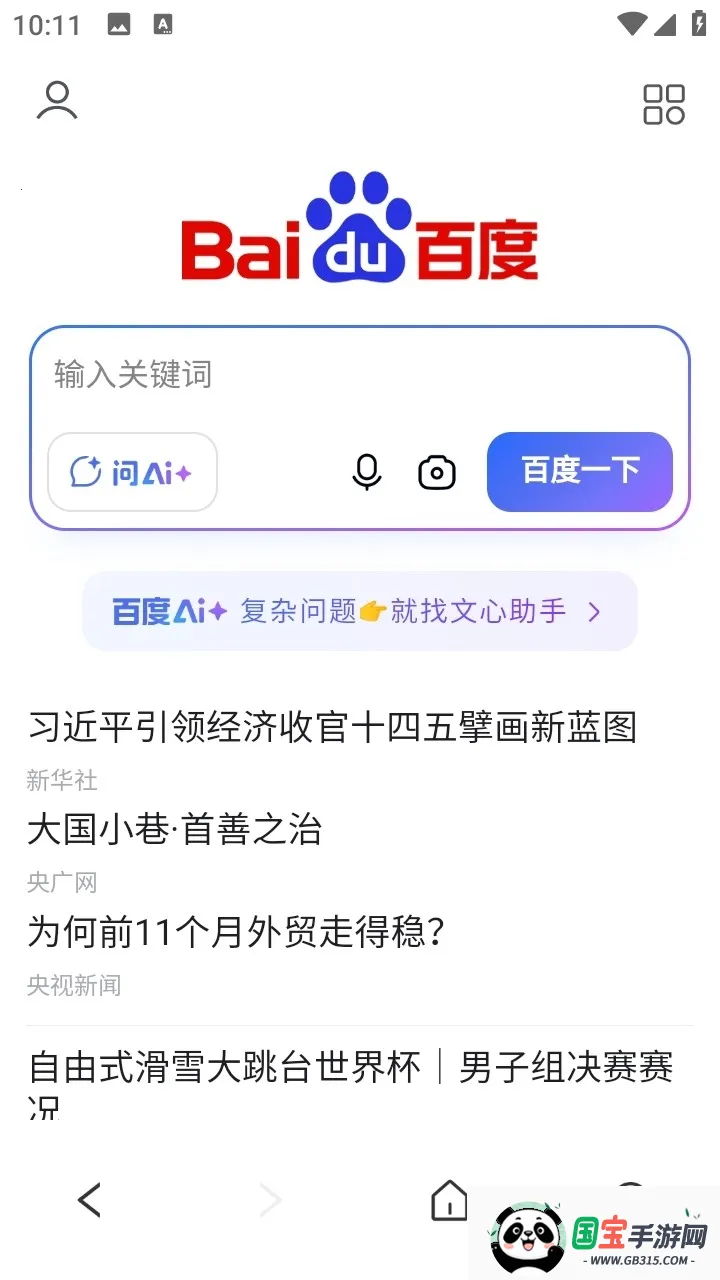Go home using the home icon

[x=449, y=1200]
